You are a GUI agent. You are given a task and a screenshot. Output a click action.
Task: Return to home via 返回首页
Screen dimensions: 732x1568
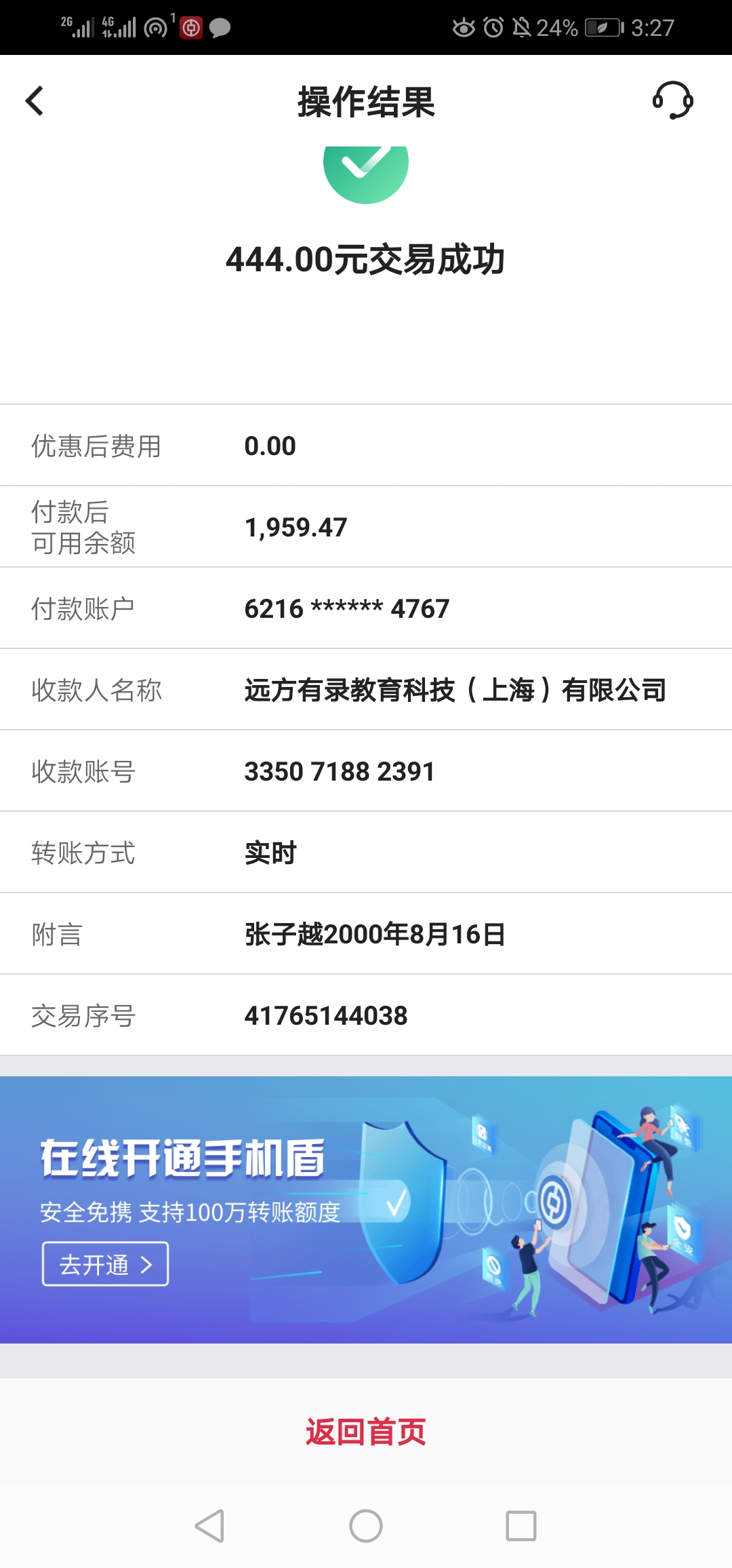(x=366, y=1432)
